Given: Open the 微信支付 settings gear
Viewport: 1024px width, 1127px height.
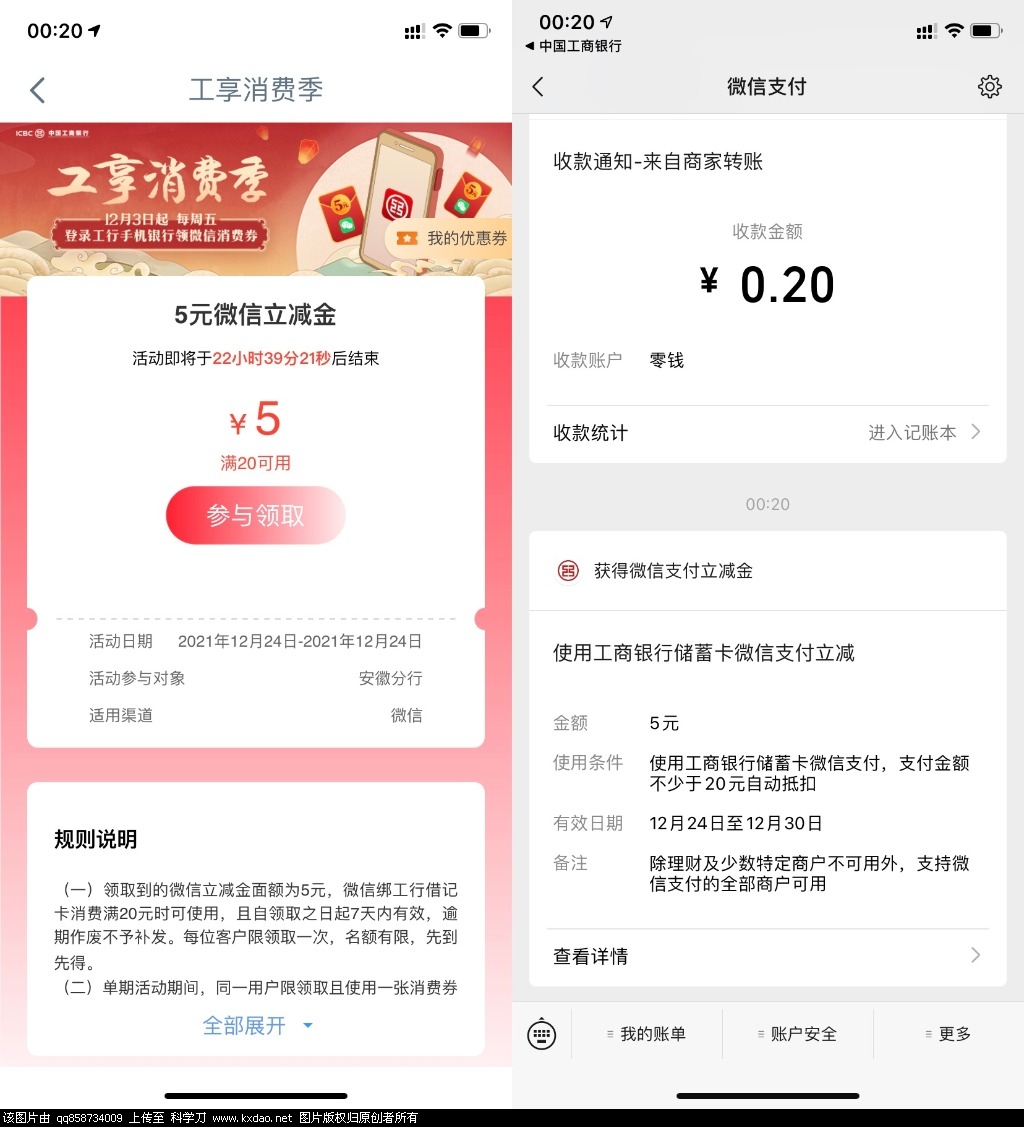Looking at the screenshot, I should tap(989, 87).
